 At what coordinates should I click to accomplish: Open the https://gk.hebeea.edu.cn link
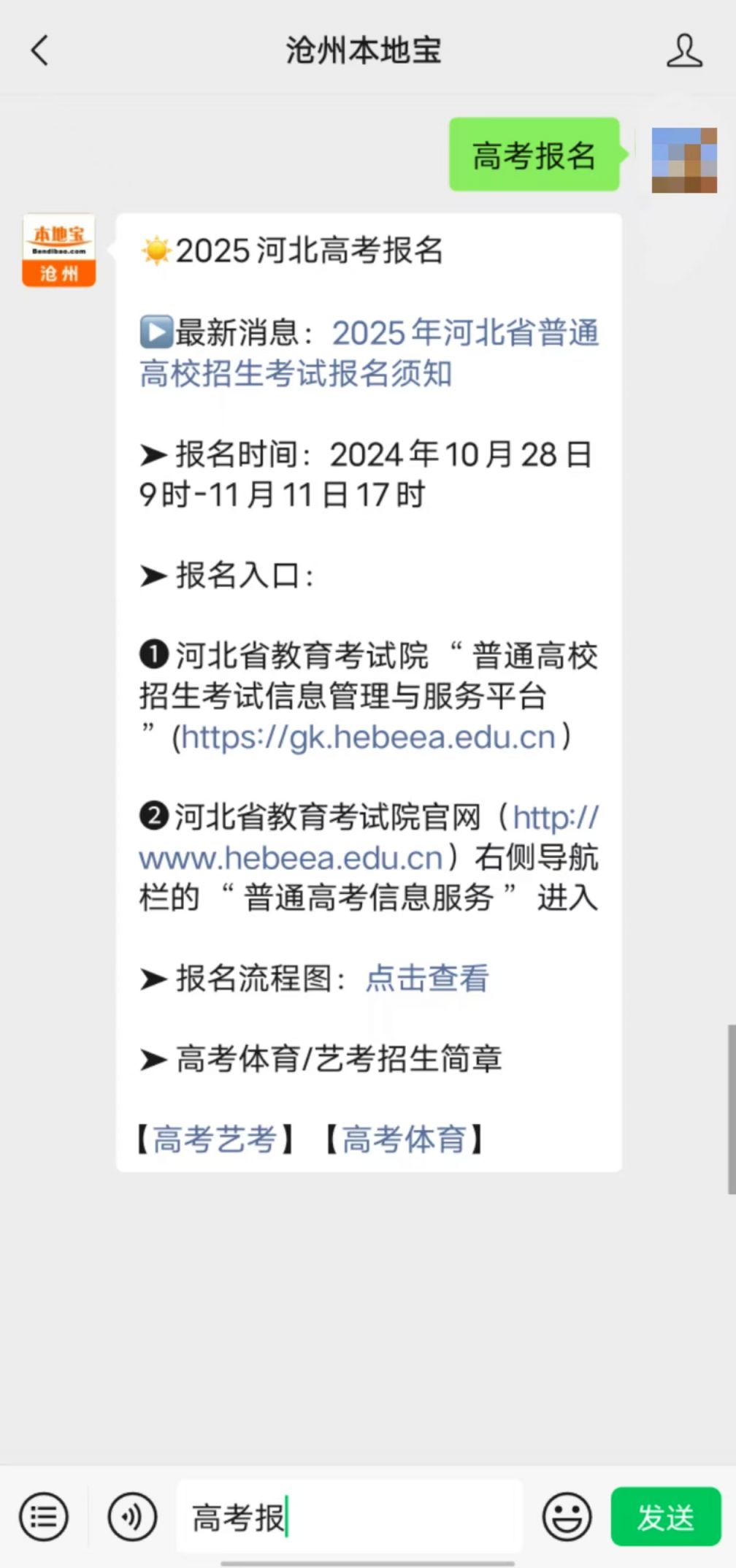point(369,737)
